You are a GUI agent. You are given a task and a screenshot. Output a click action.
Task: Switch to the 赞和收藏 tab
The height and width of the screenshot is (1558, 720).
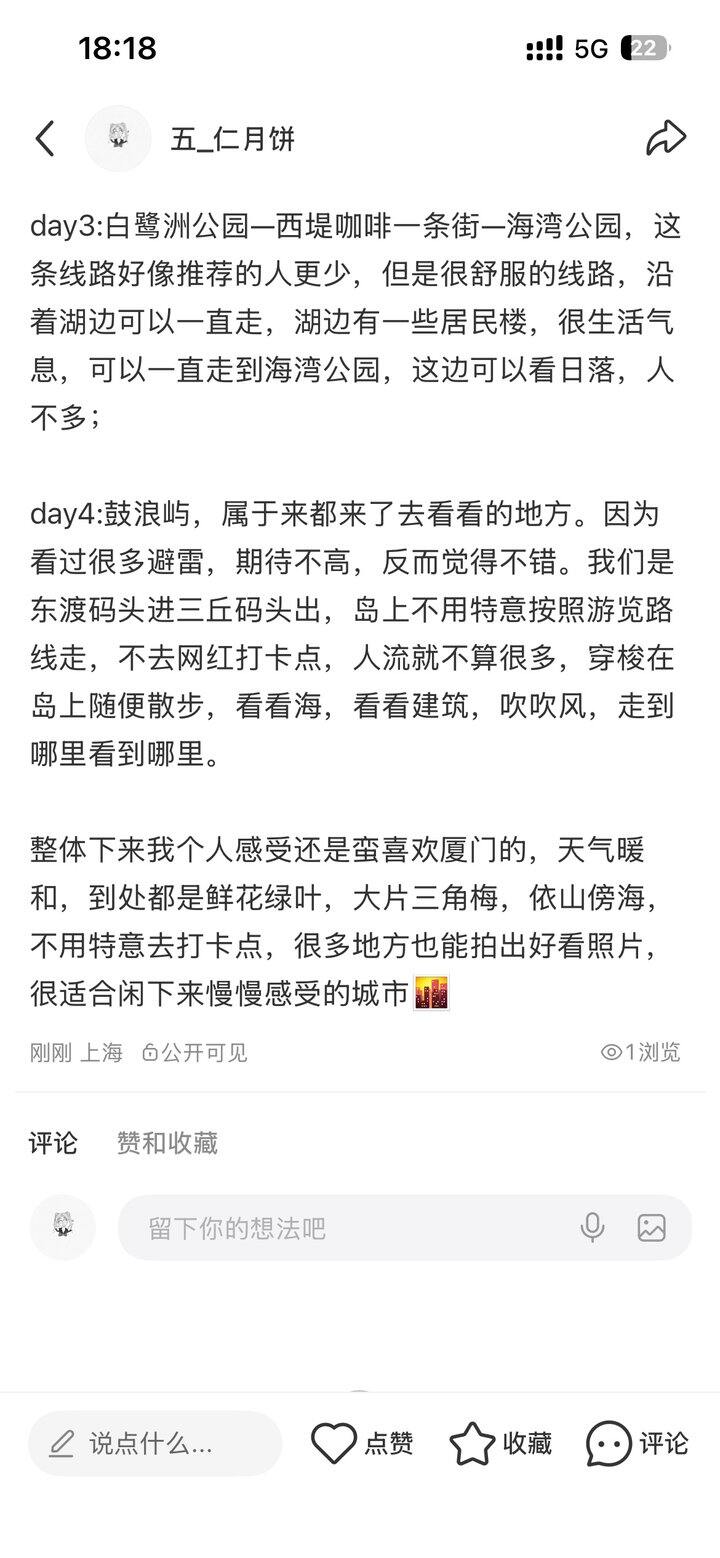[x=167, y=1142]
